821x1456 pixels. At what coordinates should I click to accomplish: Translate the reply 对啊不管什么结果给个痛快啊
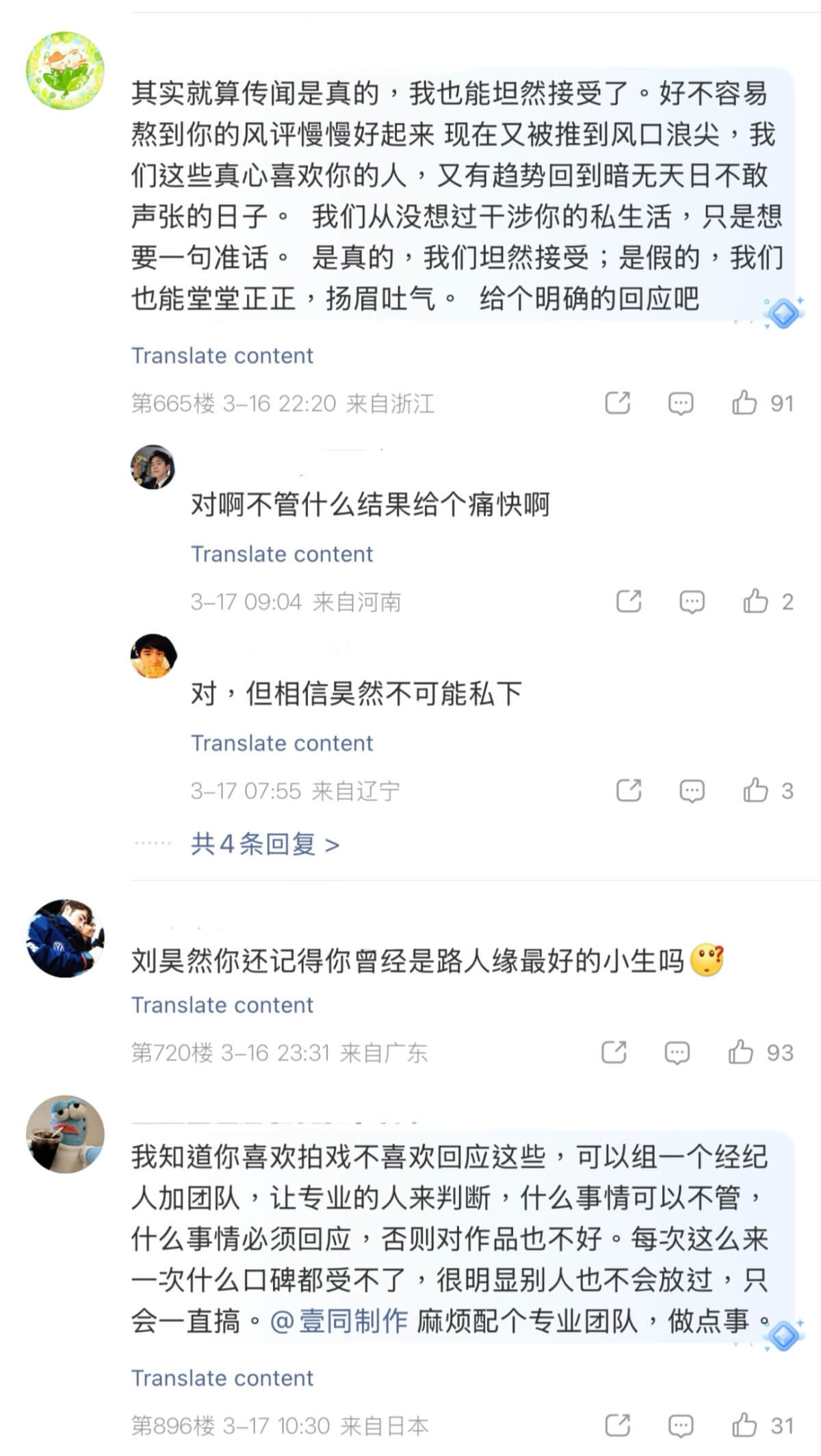click(x=281, y=554)
